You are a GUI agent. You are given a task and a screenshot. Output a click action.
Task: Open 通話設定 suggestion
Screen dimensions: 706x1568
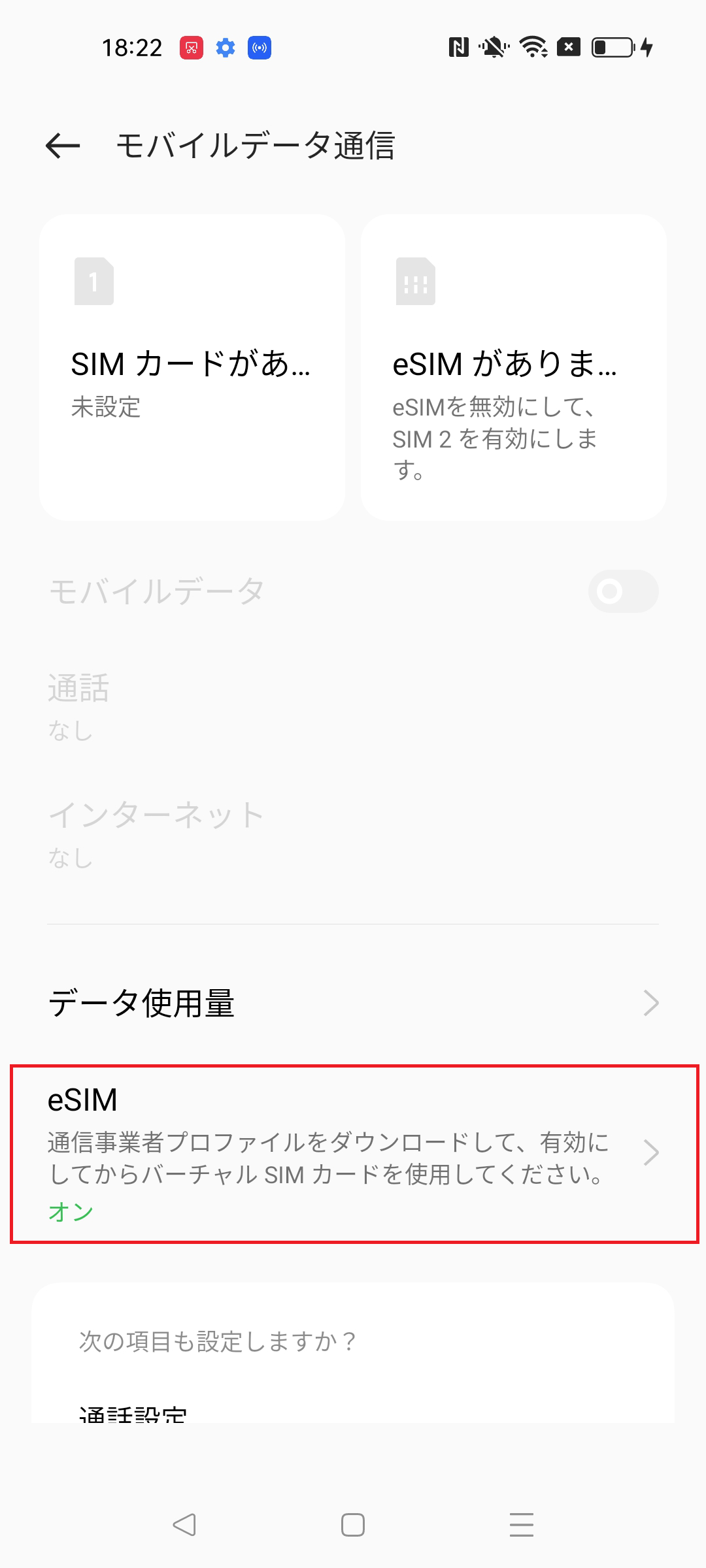tap(133, 1413)
